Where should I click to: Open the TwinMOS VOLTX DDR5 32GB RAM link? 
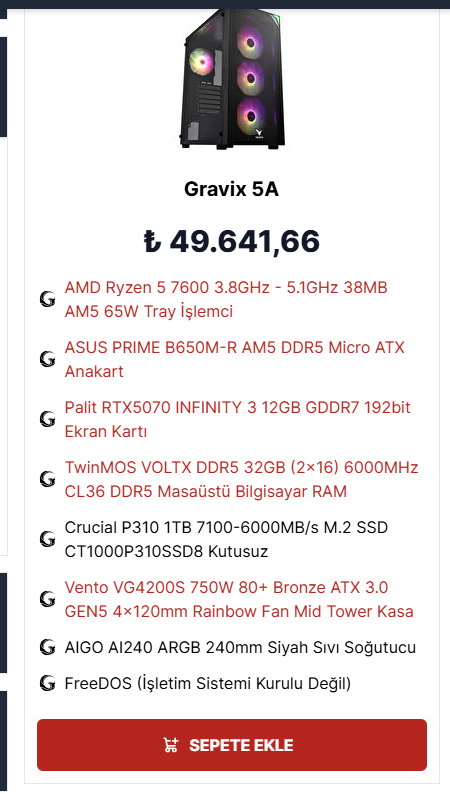click(241, 479)
